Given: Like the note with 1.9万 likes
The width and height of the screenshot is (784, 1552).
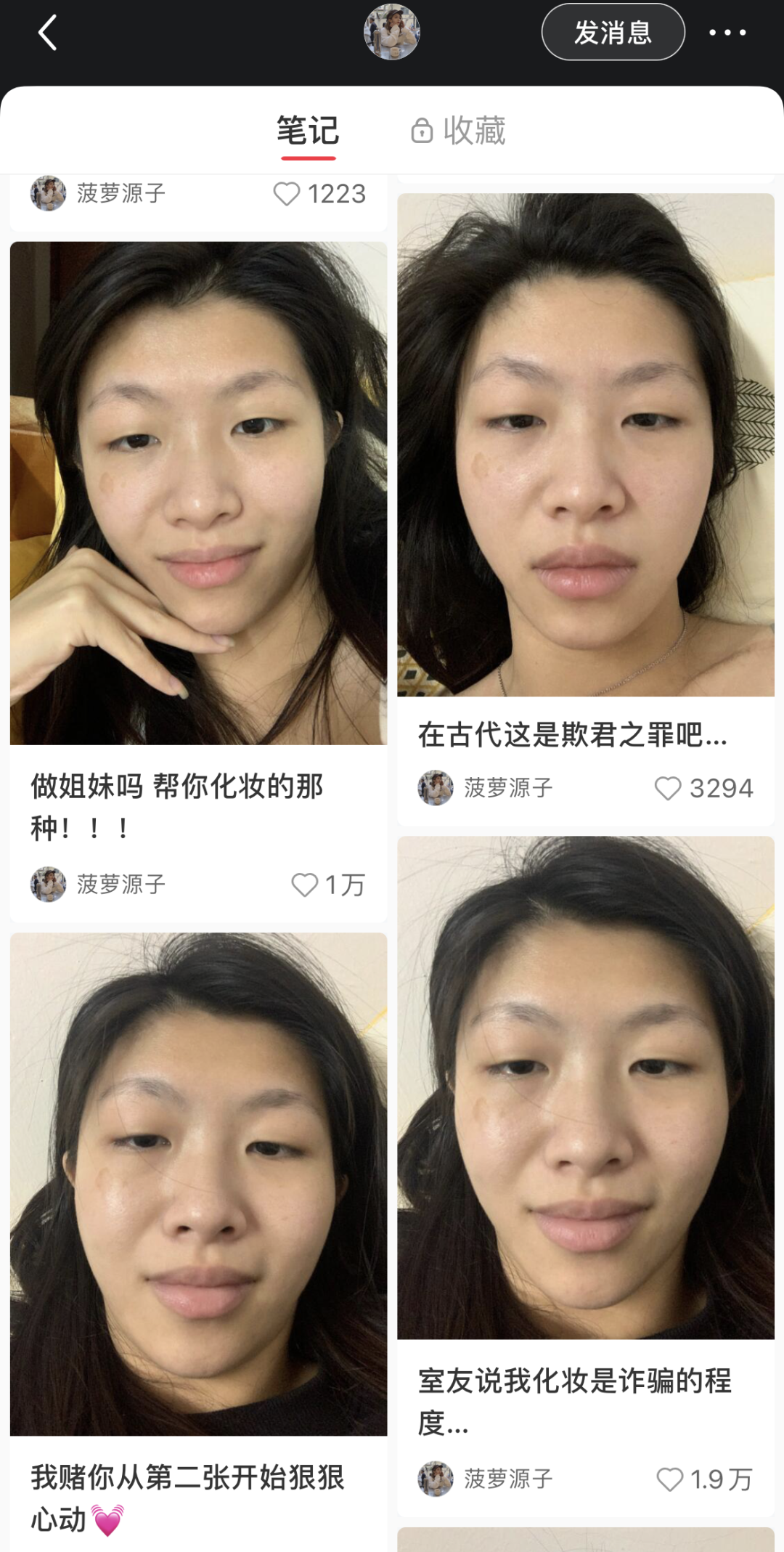Looking at the screenshot, I should (670, 1479).
